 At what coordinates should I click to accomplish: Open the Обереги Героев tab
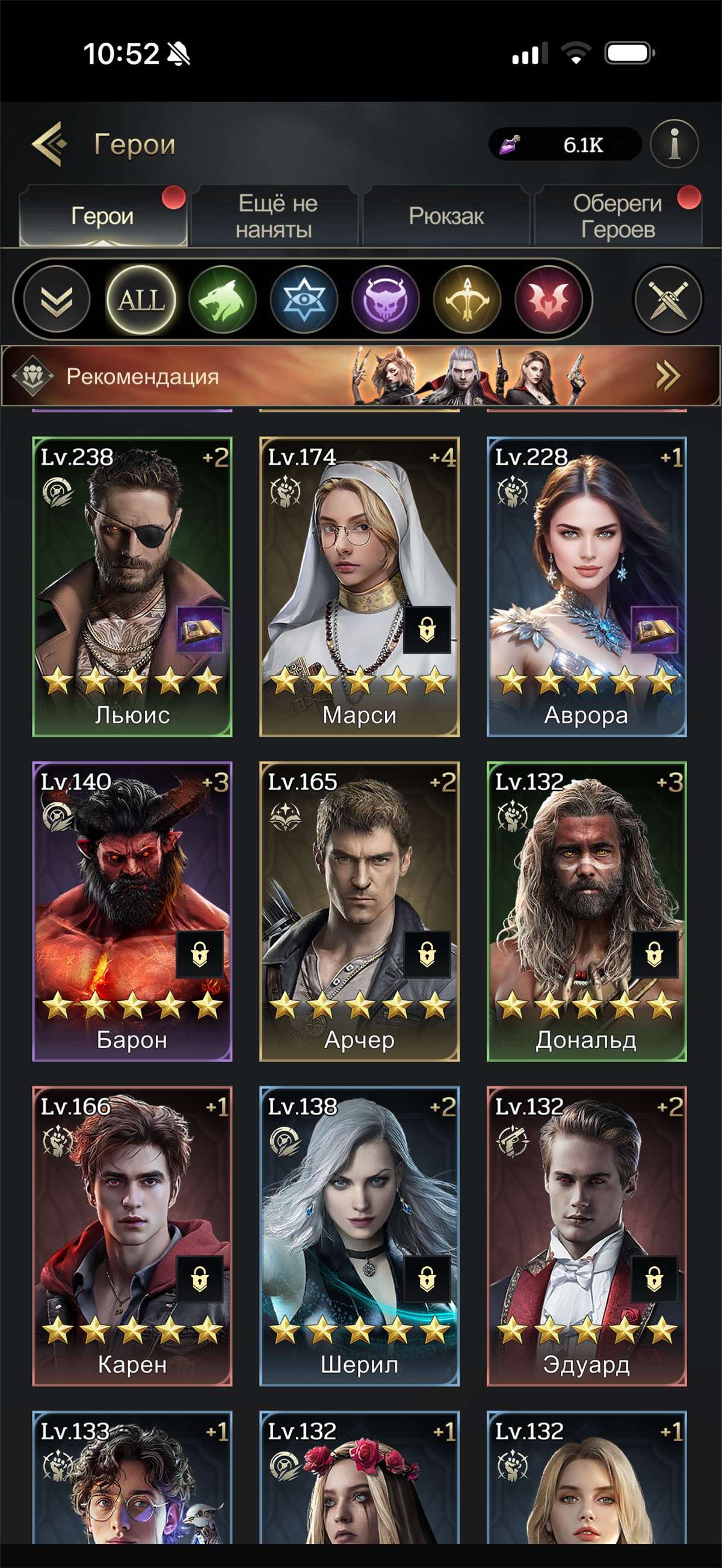pyautogui.click(x=617, y=216)
